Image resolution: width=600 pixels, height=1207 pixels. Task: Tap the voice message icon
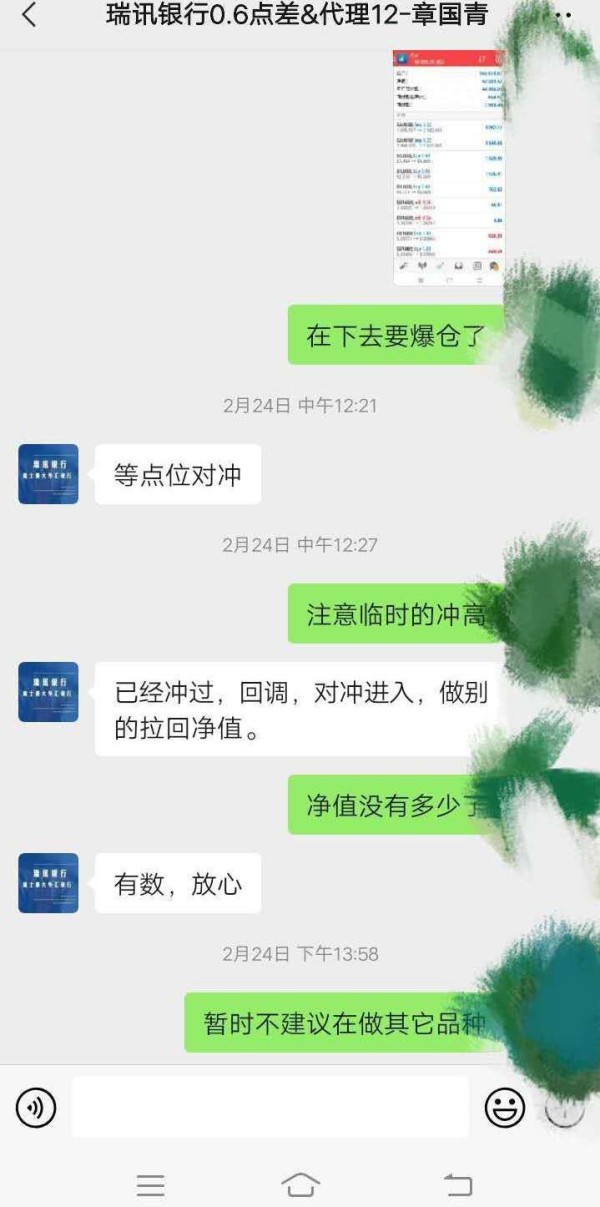tap(36, 1107)
